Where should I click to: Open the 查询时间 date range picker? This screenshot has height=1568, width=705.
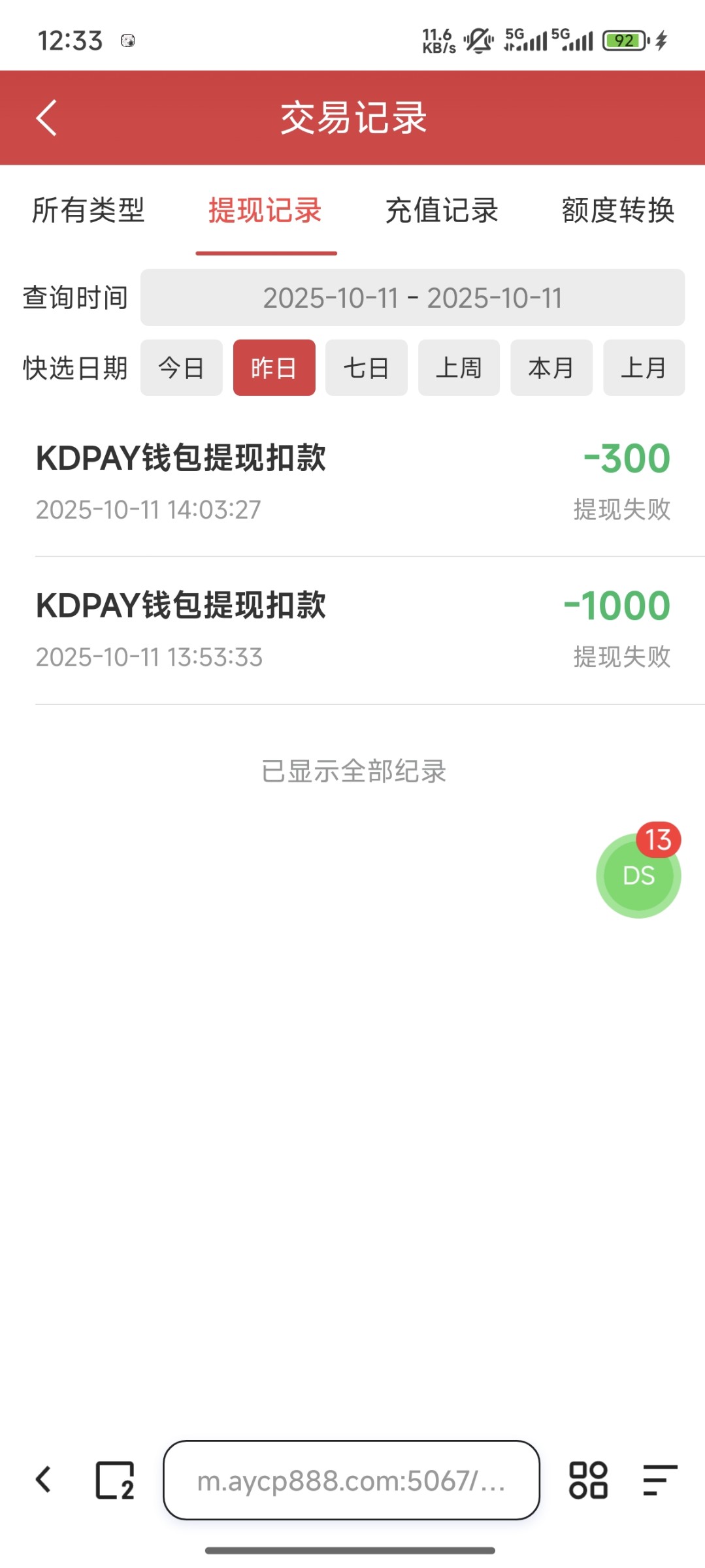click(412, 298)
